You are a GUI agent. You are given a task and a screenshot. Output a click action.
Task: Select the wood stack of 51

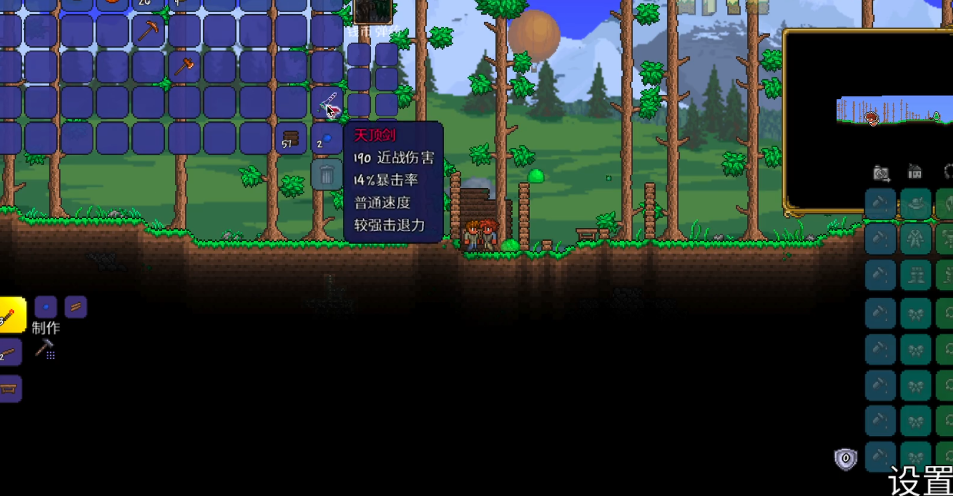coord(290,138)
